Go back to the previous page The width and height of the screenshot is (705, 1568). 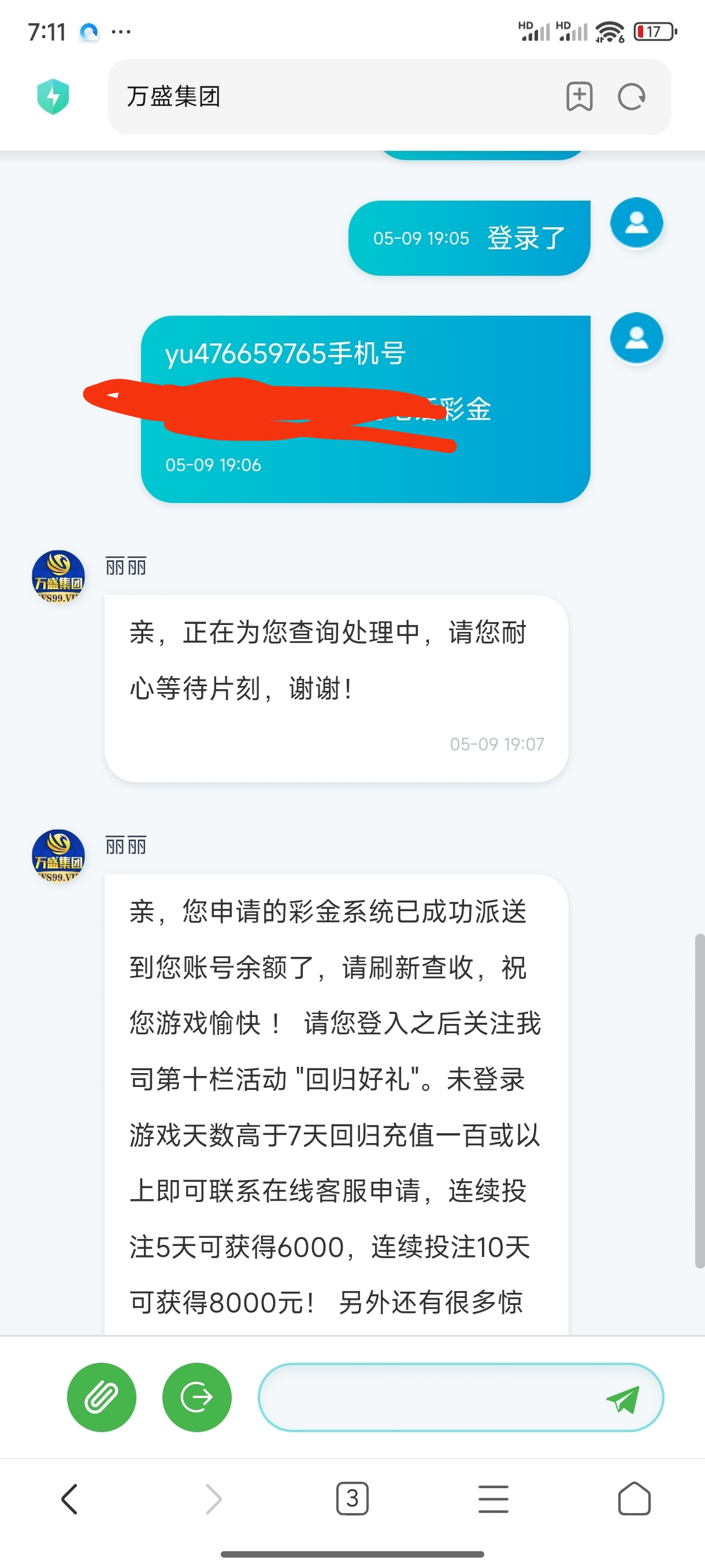70,1499
